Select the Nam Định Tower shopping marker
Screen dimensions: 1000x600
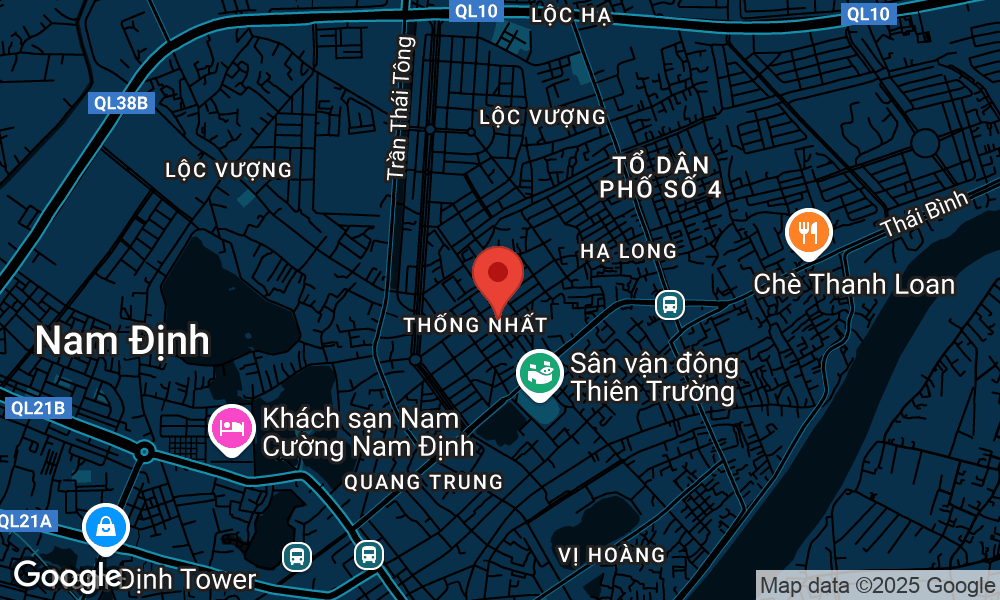(105, 527)
